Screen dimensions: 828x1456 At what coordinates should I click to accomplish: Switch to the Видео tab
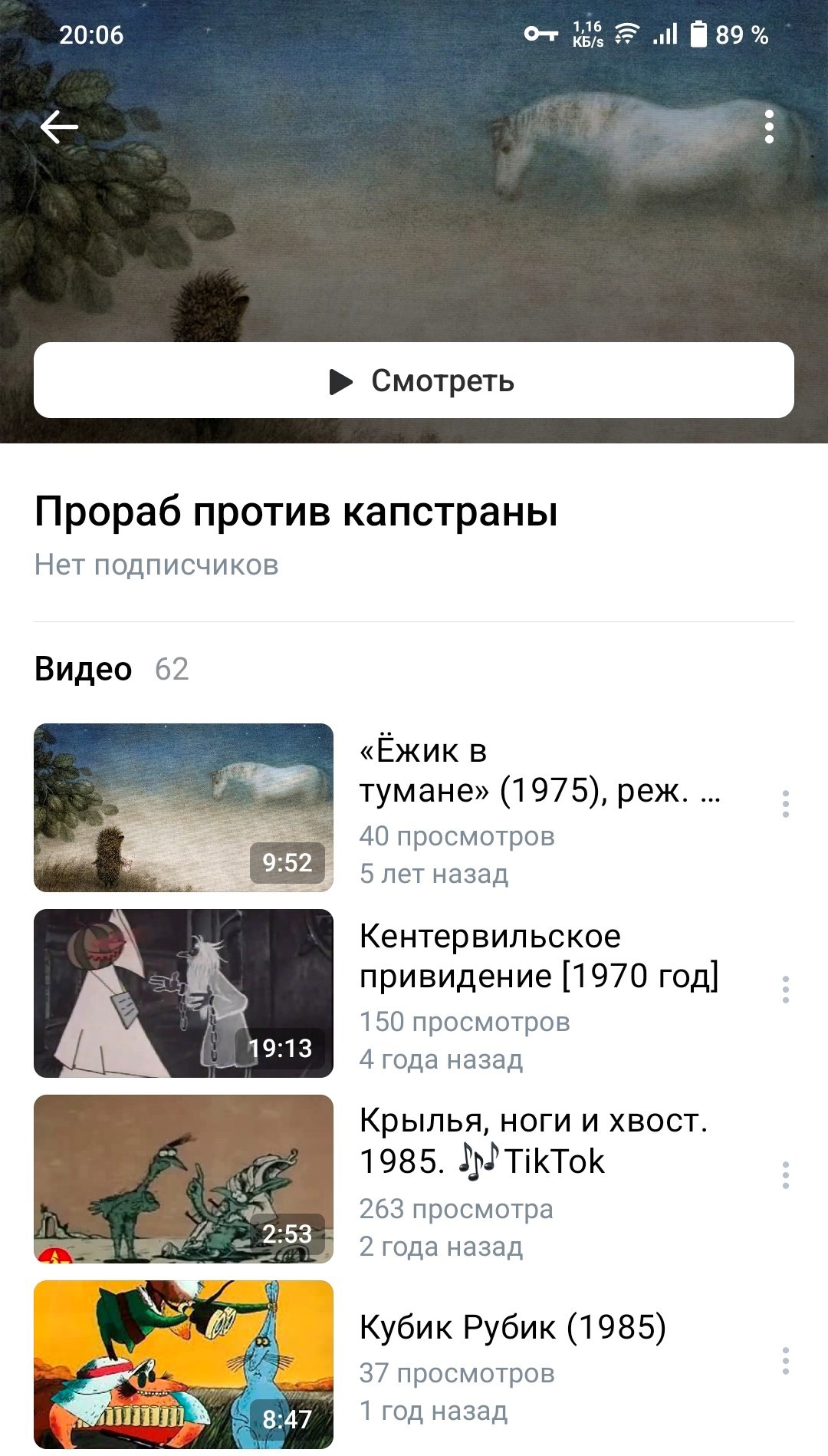pyautogui.click(x=82, y=669)
